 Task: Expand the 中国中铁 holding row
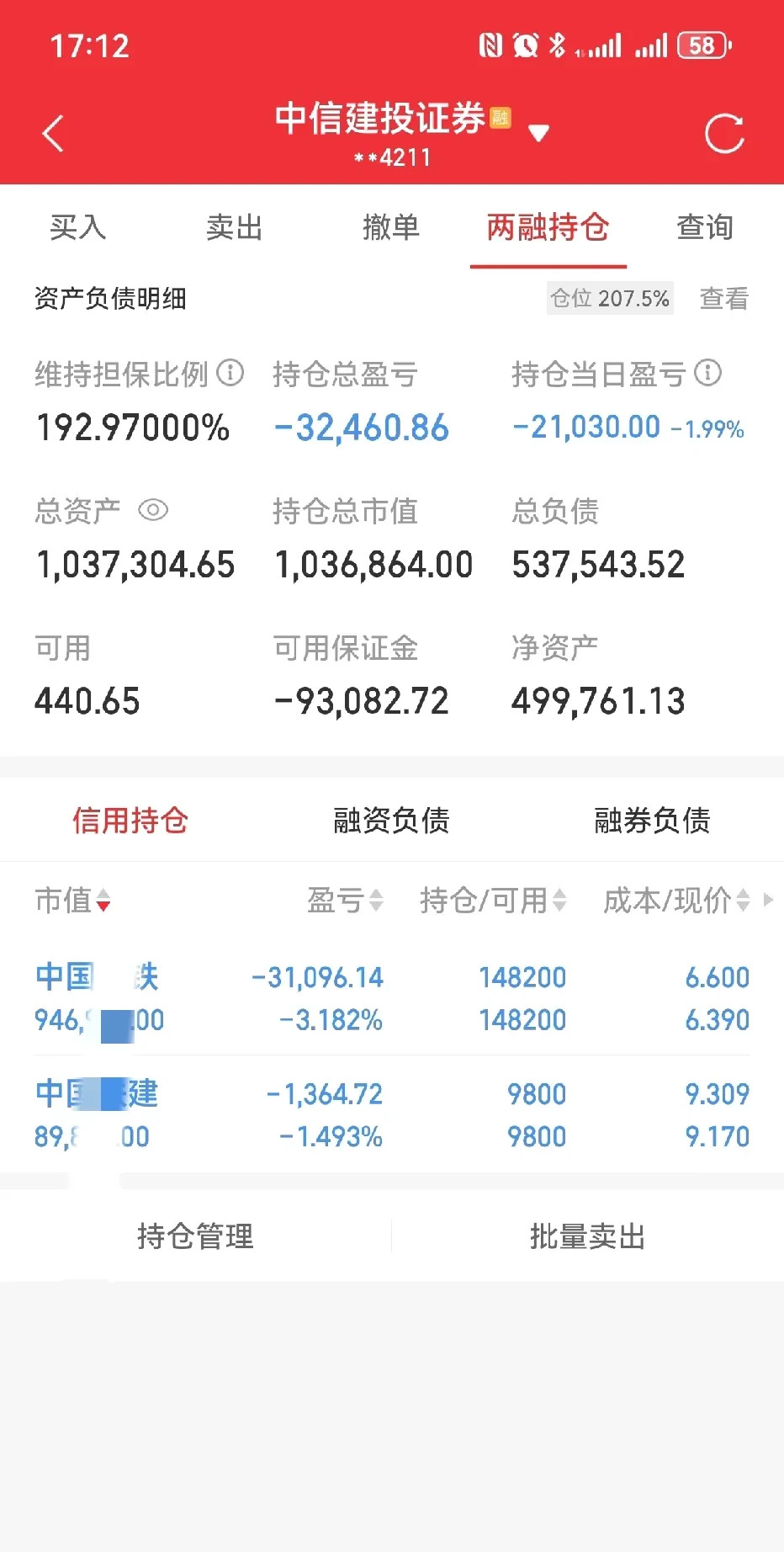(x=252, y=997)
